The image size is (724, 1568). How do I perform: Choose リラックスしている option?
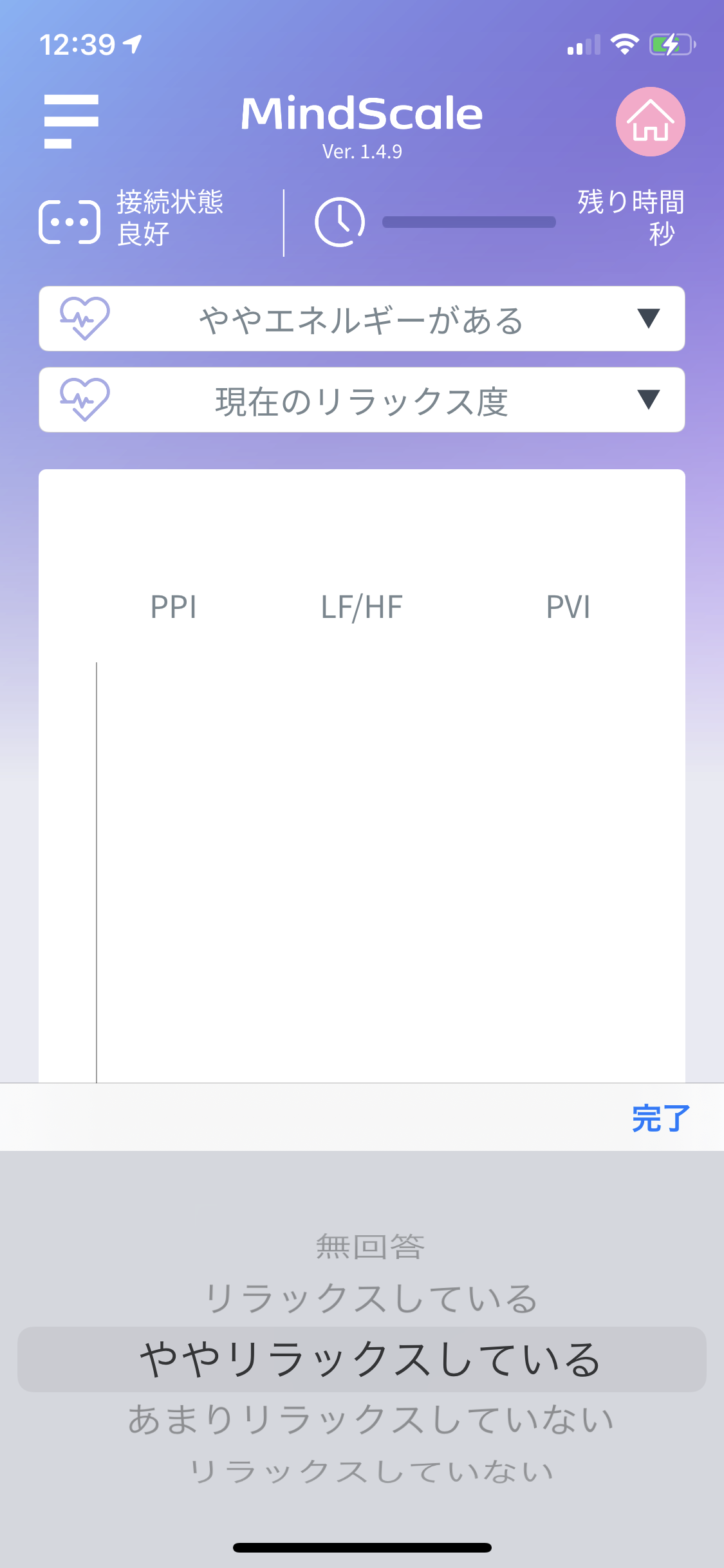[x=370, y=1298]
